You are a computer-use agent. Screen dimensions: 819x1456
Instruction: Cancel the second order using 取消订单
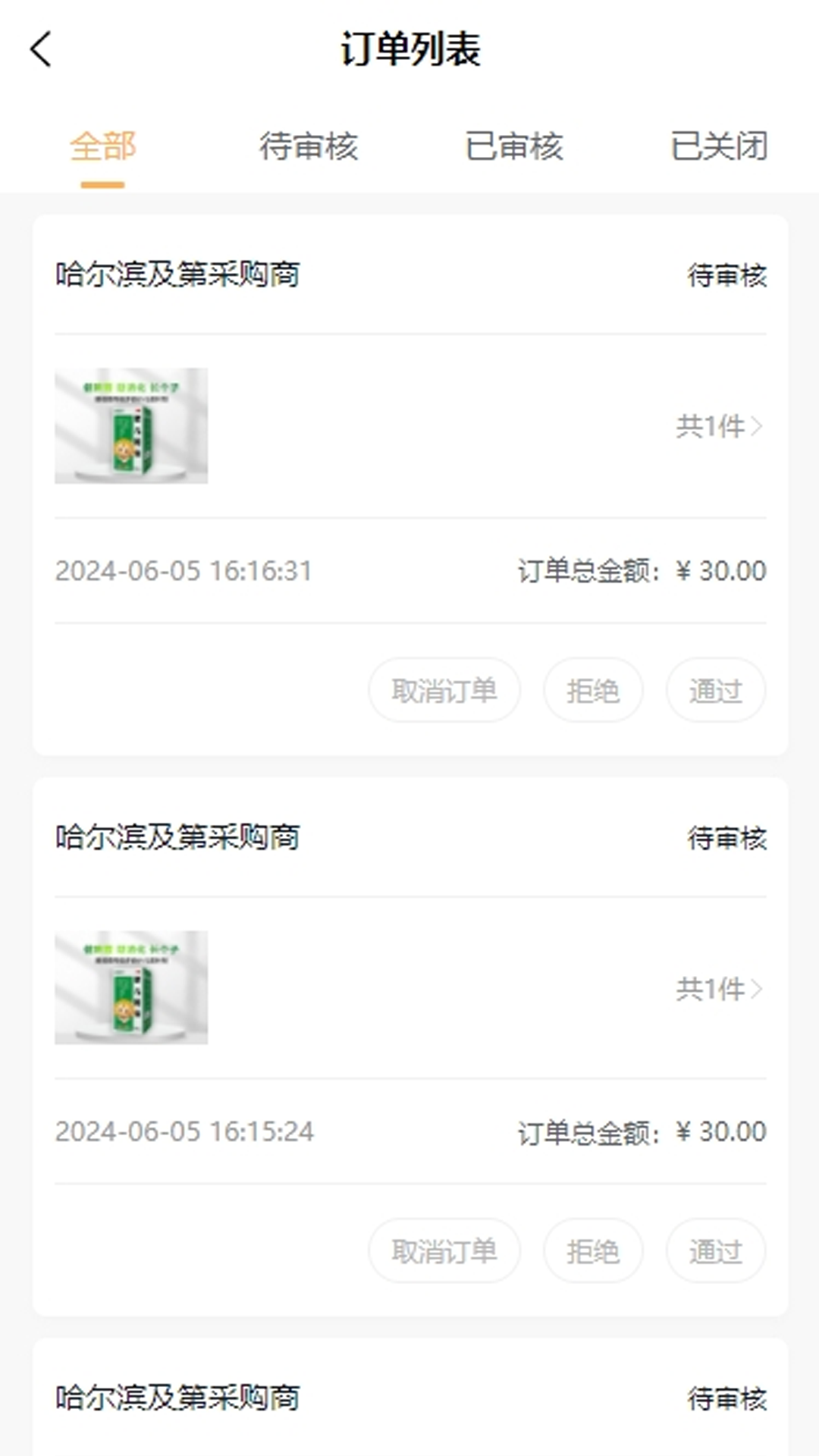tap(444, 1251)
